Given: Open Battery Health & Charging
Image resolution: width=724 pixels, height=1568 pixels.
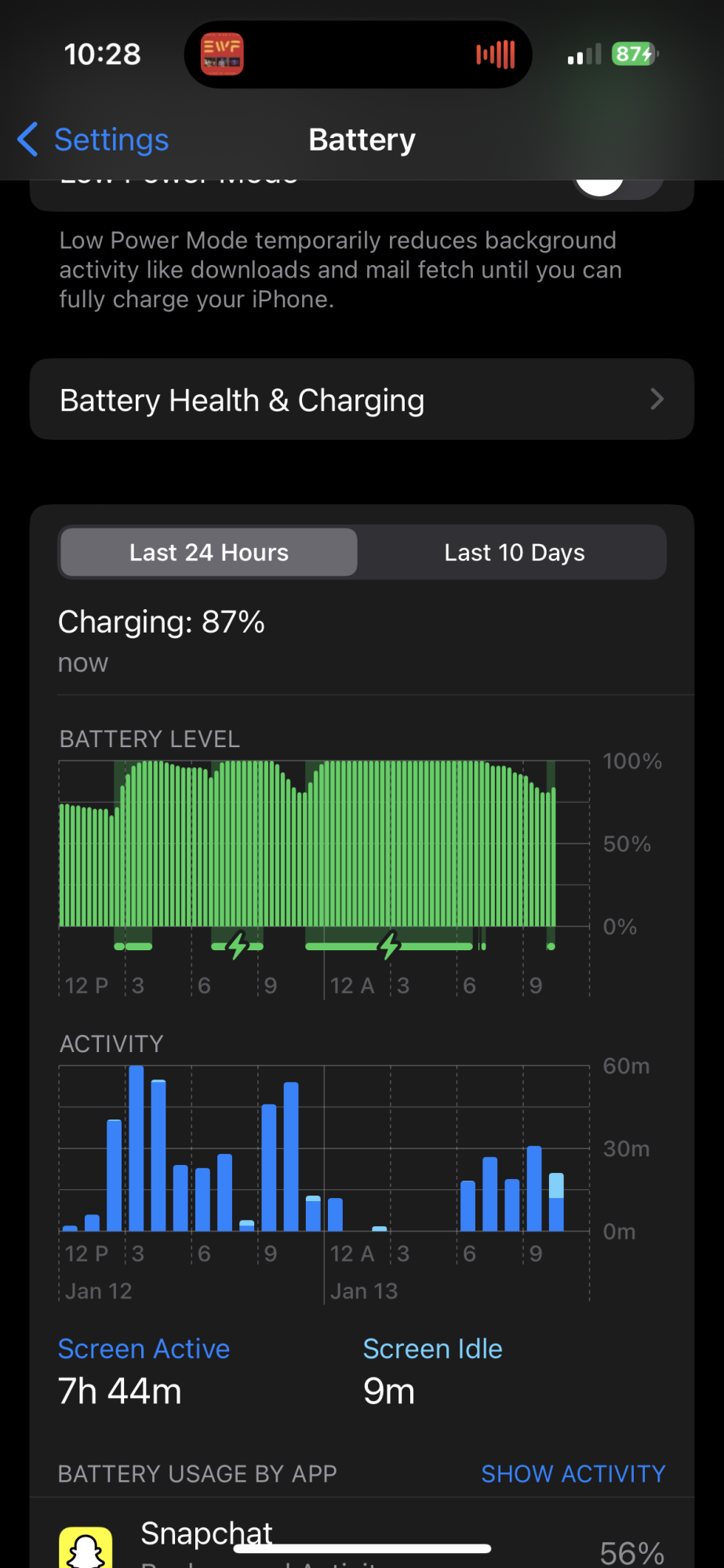Looking at the screenshot, I should 362,400.
